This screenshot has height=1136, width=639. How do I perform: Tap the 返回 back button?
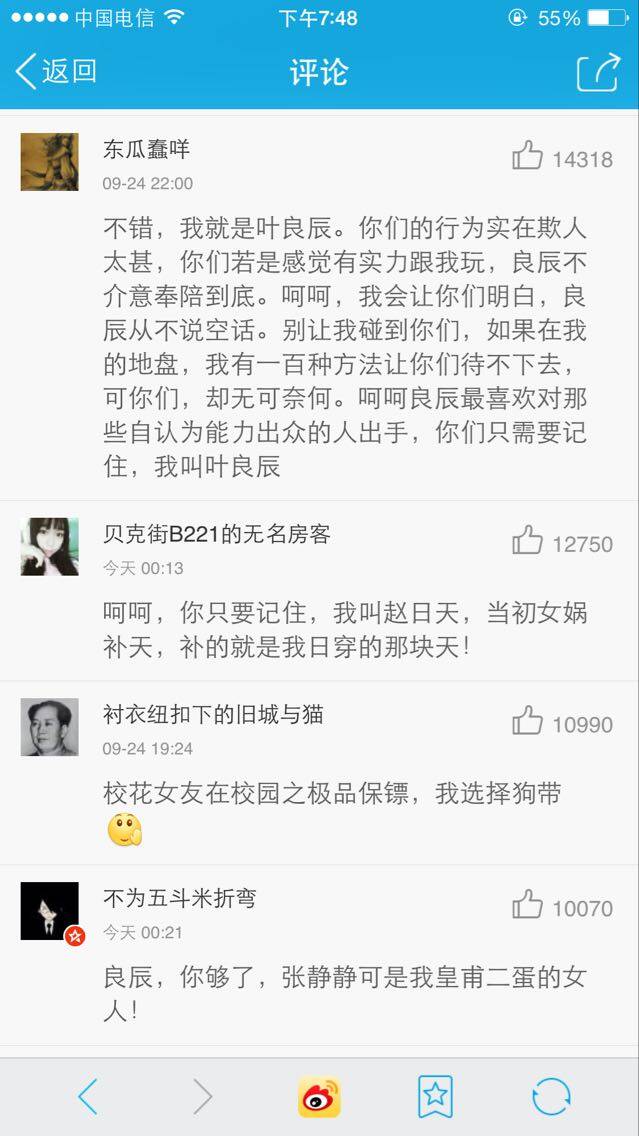pyautogui.click(x=57, y=72)
